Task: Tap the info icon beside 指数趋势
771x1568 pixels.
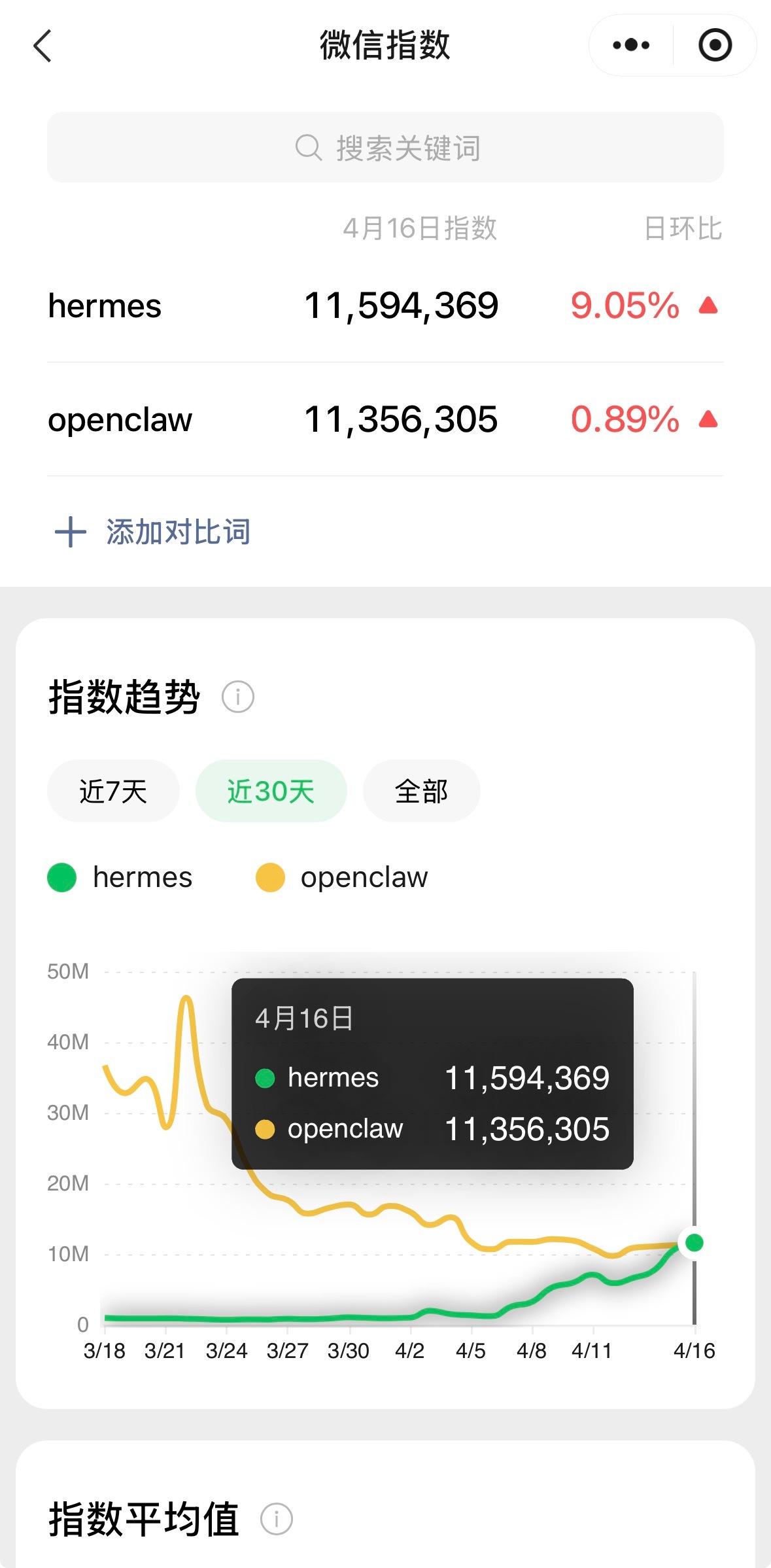Action: [x=237, y=697]
